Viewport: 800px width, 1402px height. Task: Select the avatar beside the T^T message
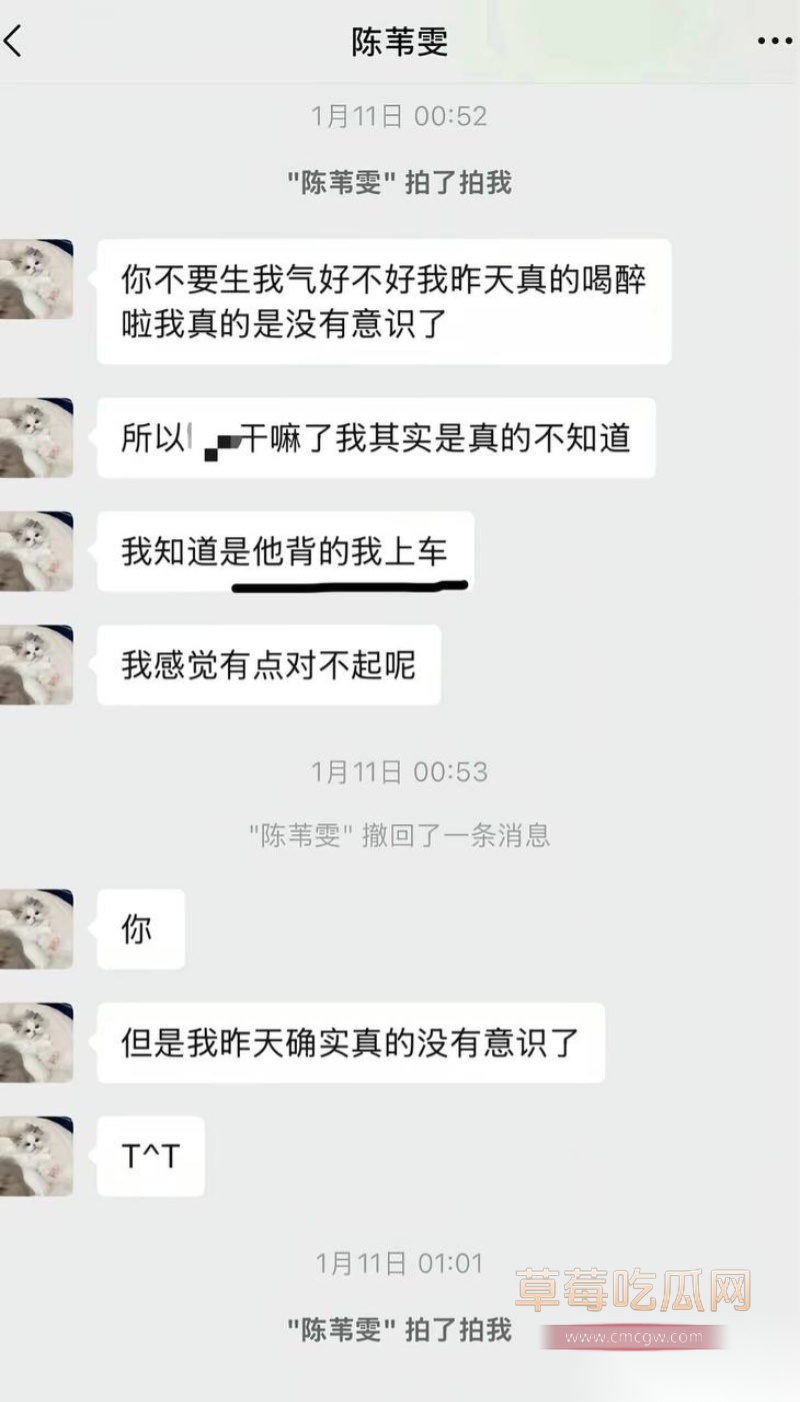[37, 1156]
